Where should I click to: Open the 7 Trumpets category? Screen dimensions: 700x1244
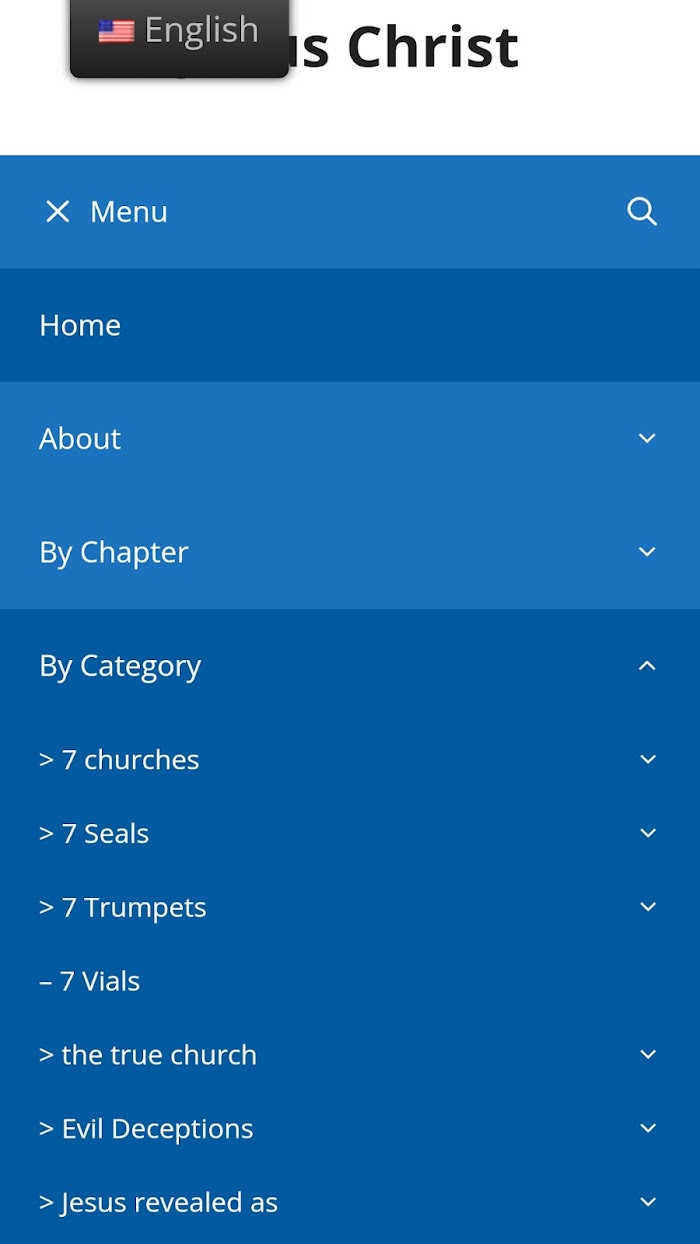tap(123, 907)
